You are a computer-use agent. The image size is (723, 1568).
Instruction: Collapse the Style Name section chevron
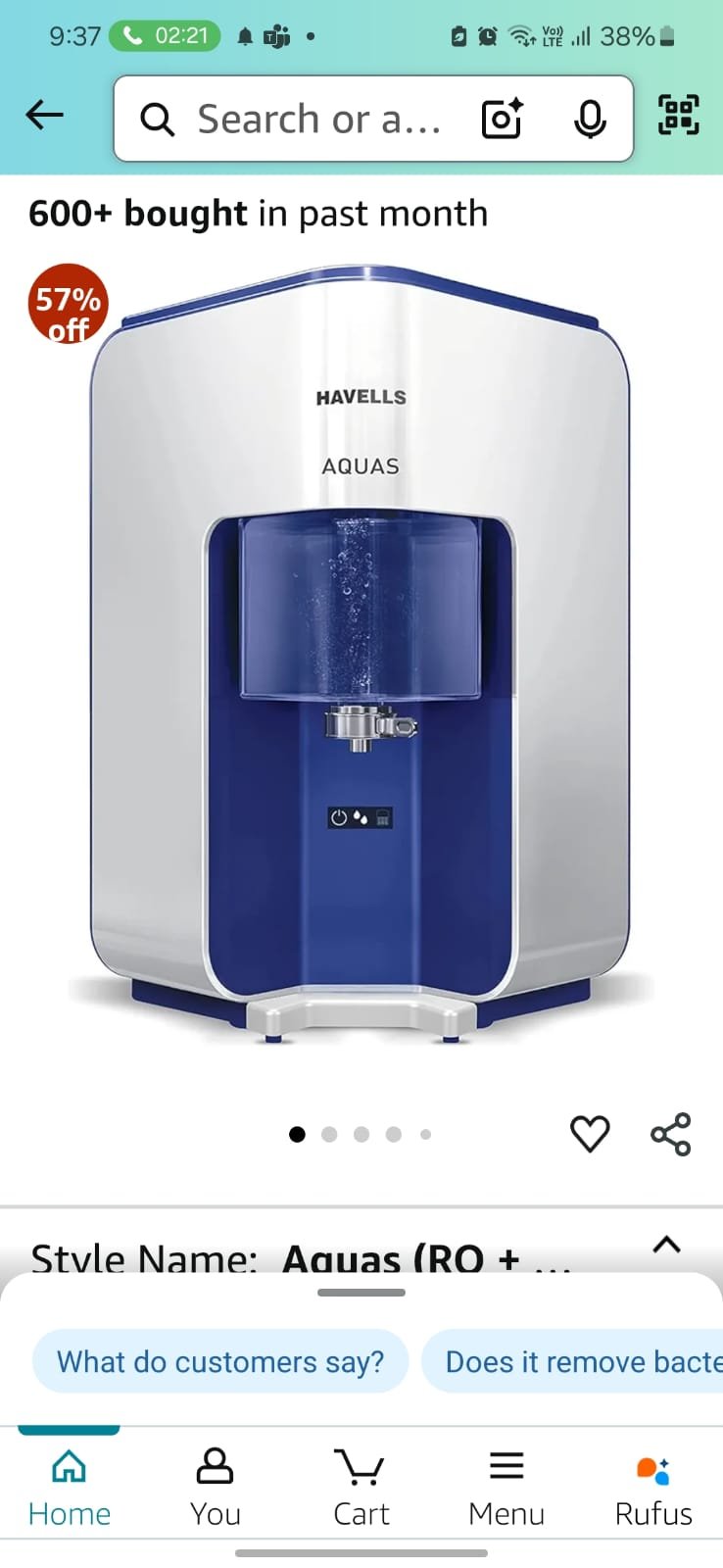point(666,1245)
